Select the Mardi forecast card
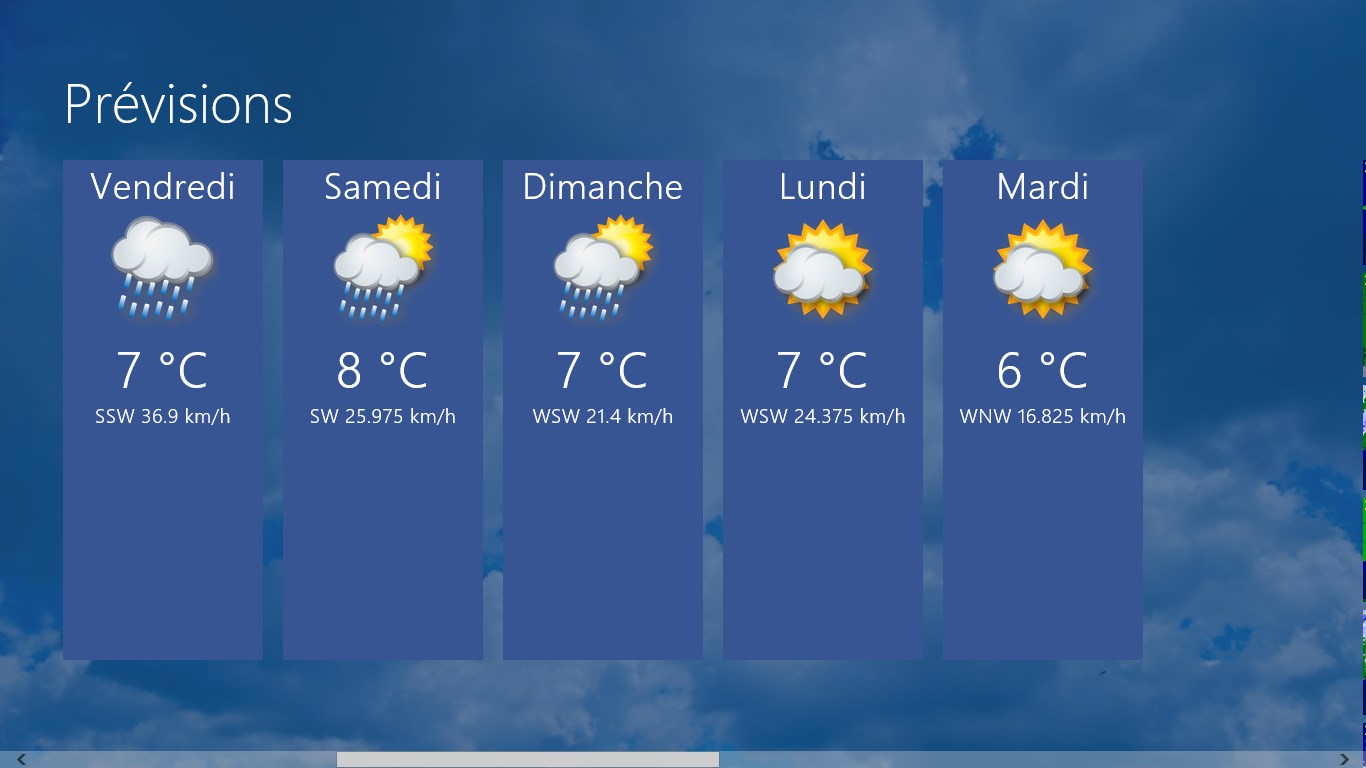The height and width of the screenshot is (768, 1366). (x=1043, y=409)
